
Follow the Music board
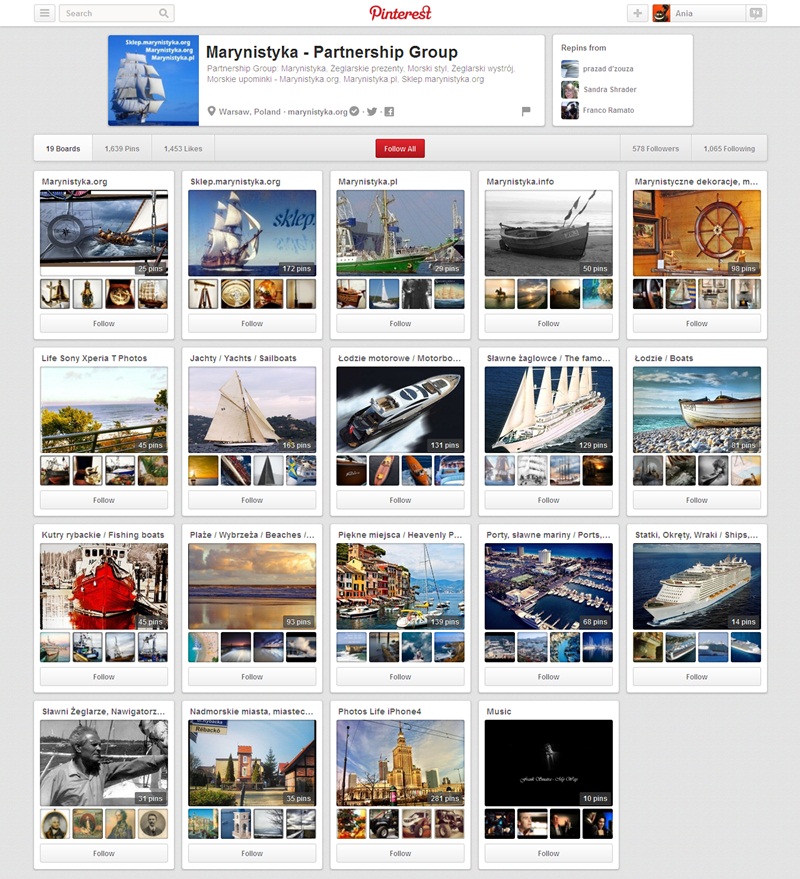pos(548,853)
